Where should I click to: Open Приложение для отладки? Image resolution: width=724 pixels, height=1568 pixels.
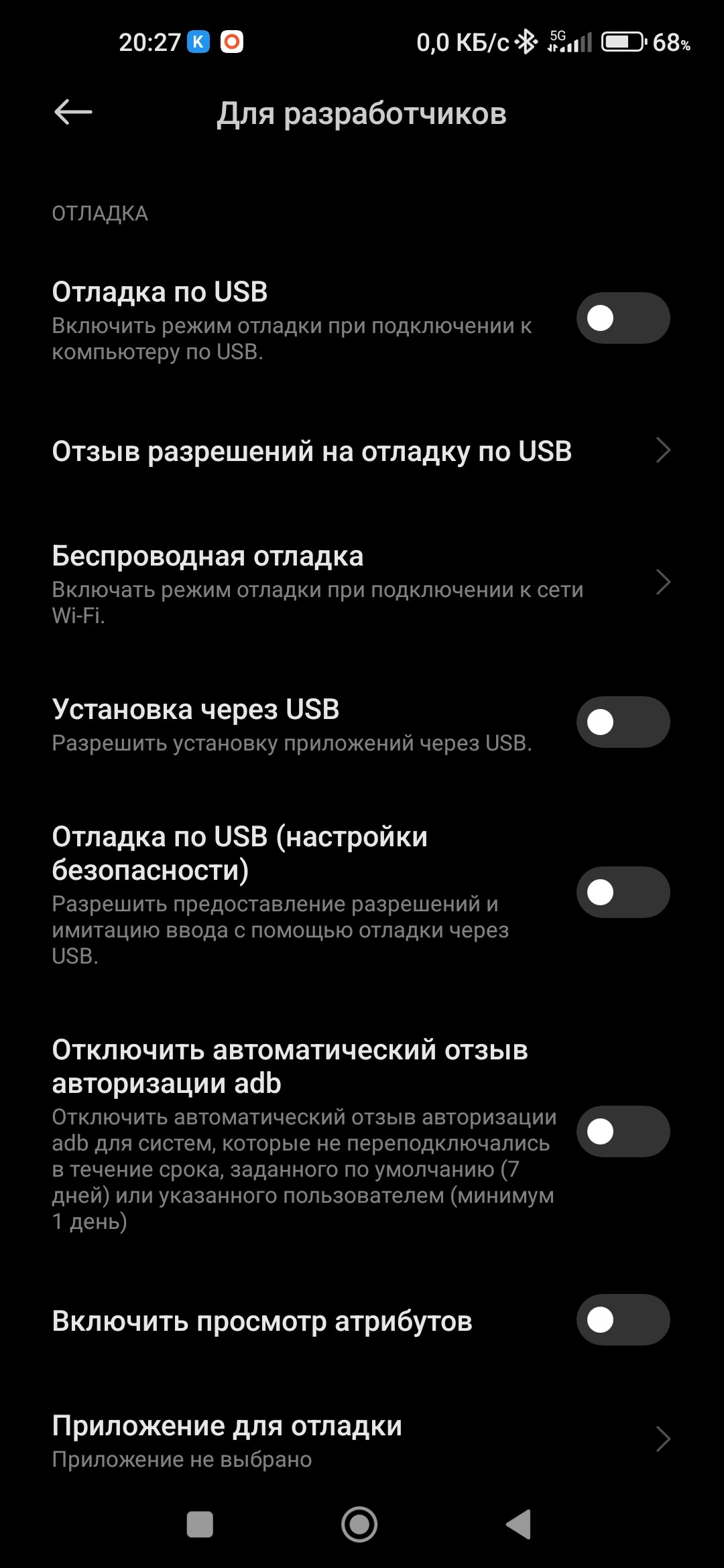(x=362, y=1439)
